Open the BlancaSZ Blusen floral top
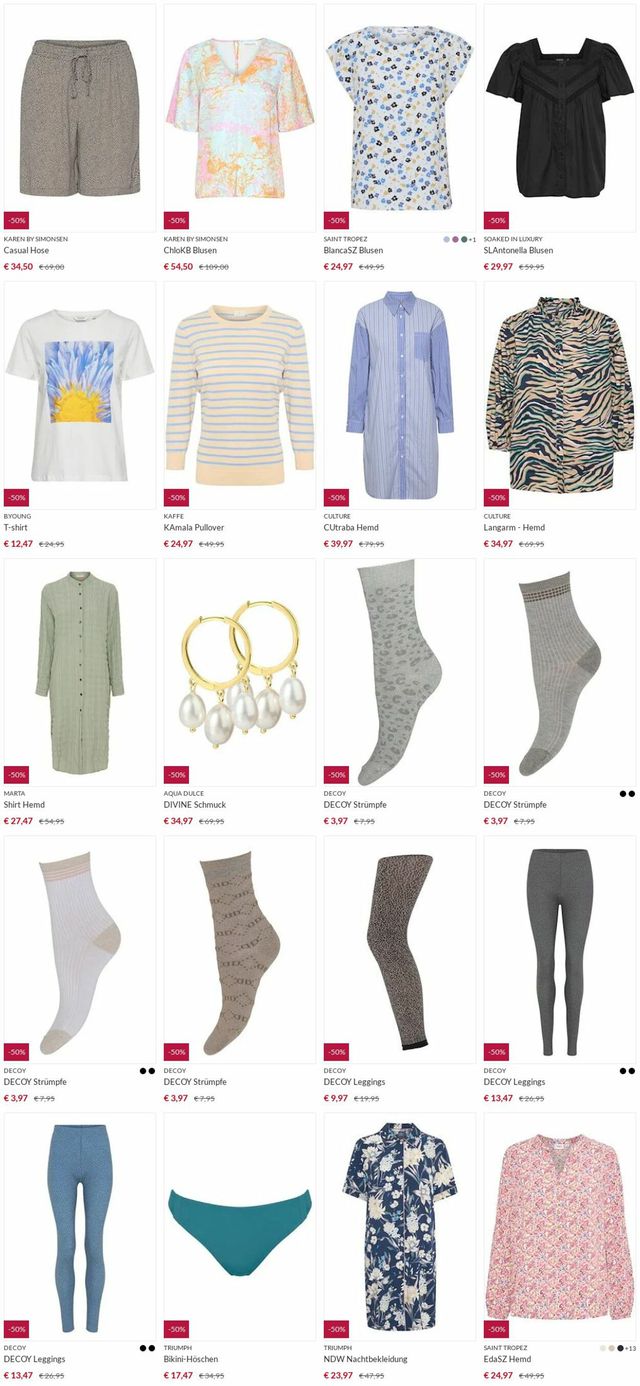The image size is (640, 1386). coord(400,120)
